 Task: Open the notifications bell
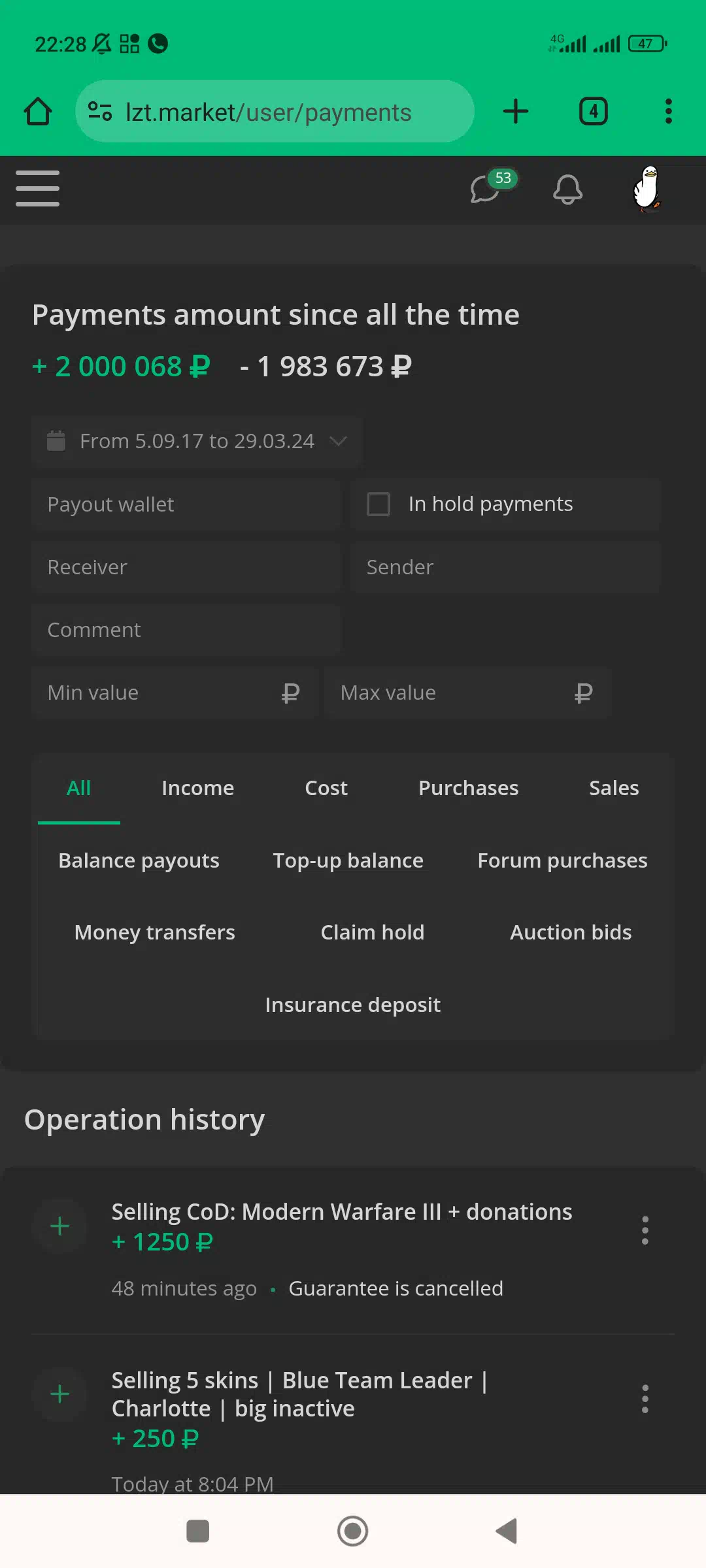567,189
